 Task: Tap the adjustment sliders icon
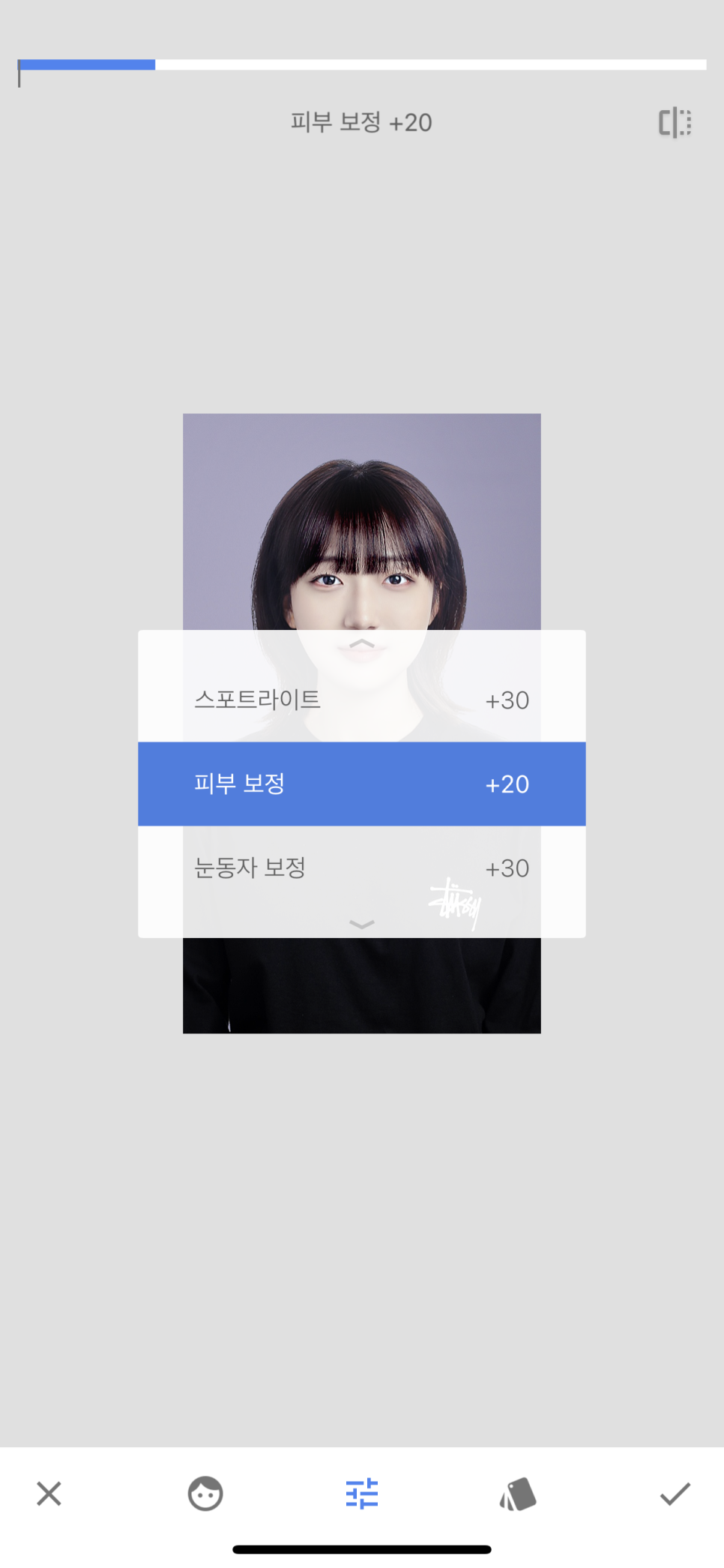tap(361, 1493)
